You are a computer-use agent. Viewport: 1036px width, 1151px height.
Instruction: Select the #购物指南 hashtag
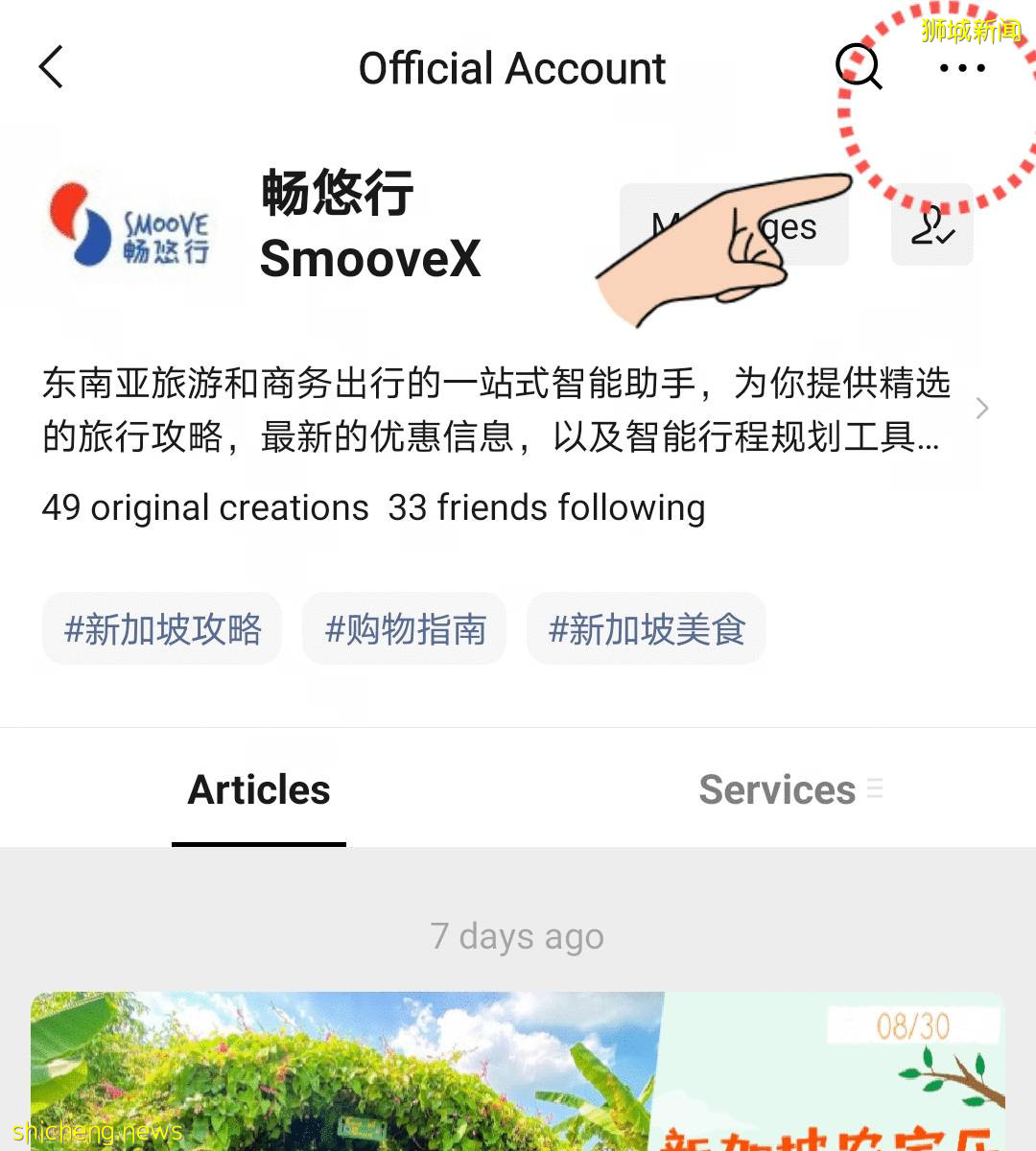coord(403,628)
